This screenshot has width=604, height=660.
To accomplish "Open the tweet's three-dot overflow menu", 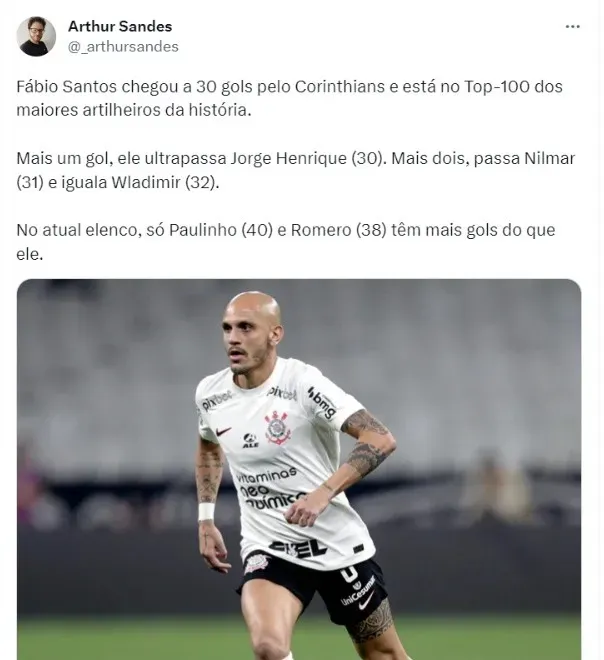I will pyautogui.click(x=572, y=26).
